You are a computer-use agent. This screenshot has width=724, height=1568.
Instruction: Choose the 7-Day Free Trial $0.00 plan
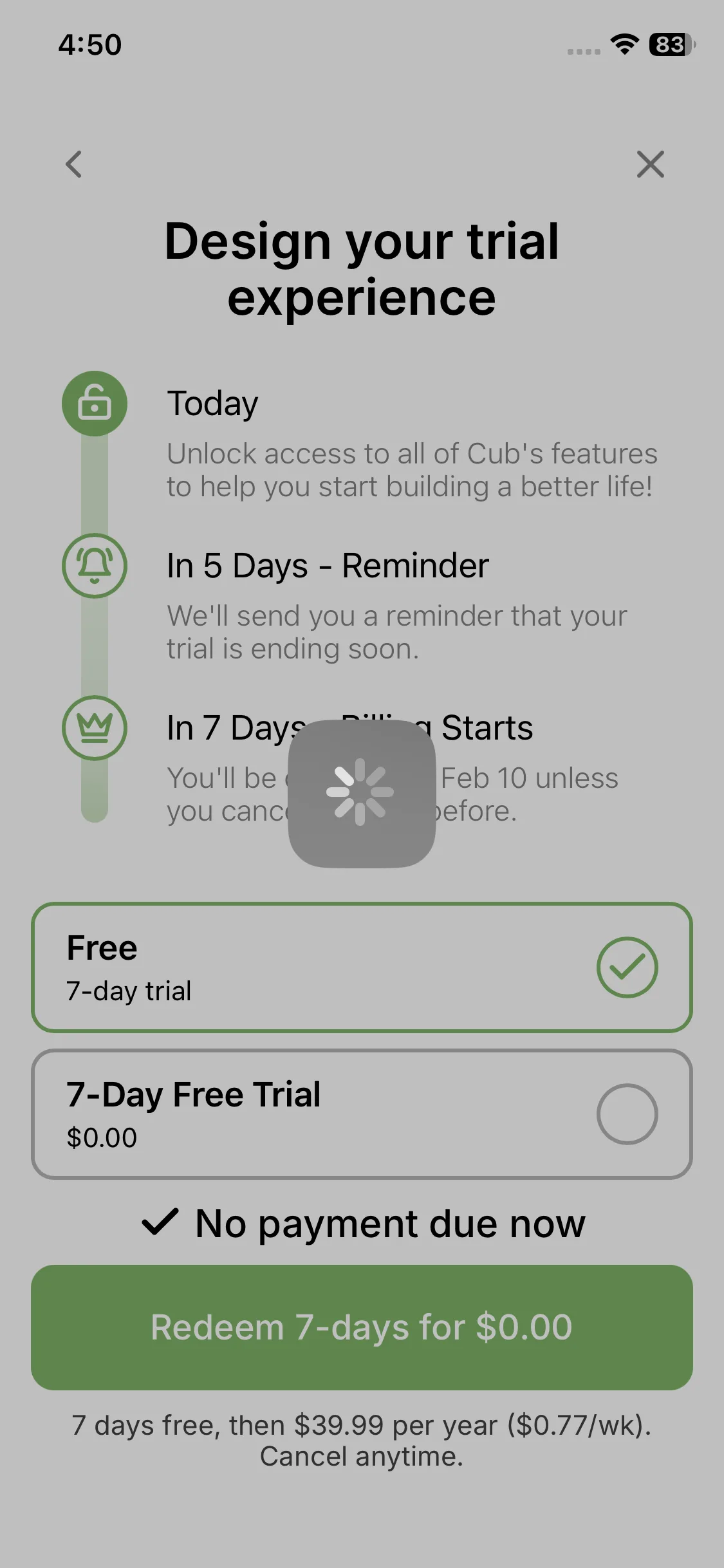click(362, 1114)
